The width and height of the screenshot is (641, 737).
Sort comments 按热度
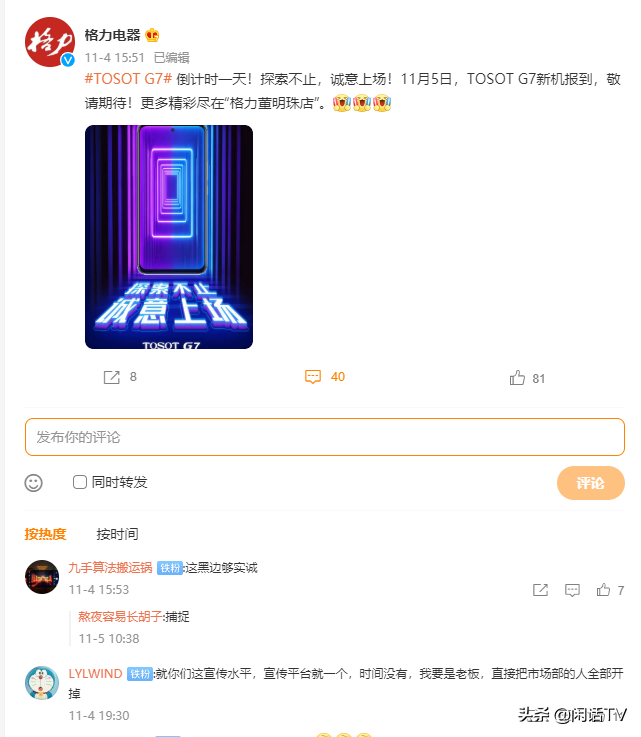tap(45, 534)
